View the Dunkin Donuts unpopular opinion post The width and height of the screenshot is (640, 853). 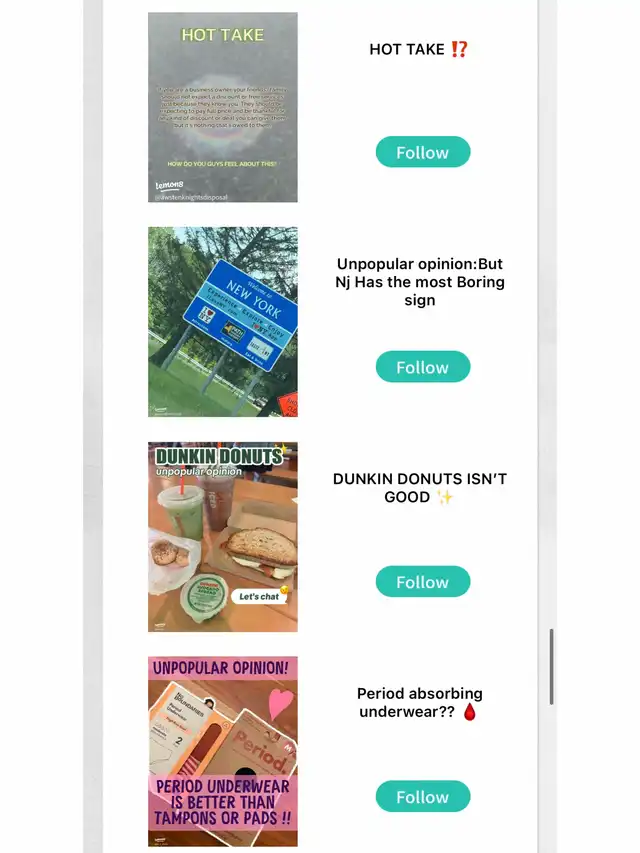point(223,537)
